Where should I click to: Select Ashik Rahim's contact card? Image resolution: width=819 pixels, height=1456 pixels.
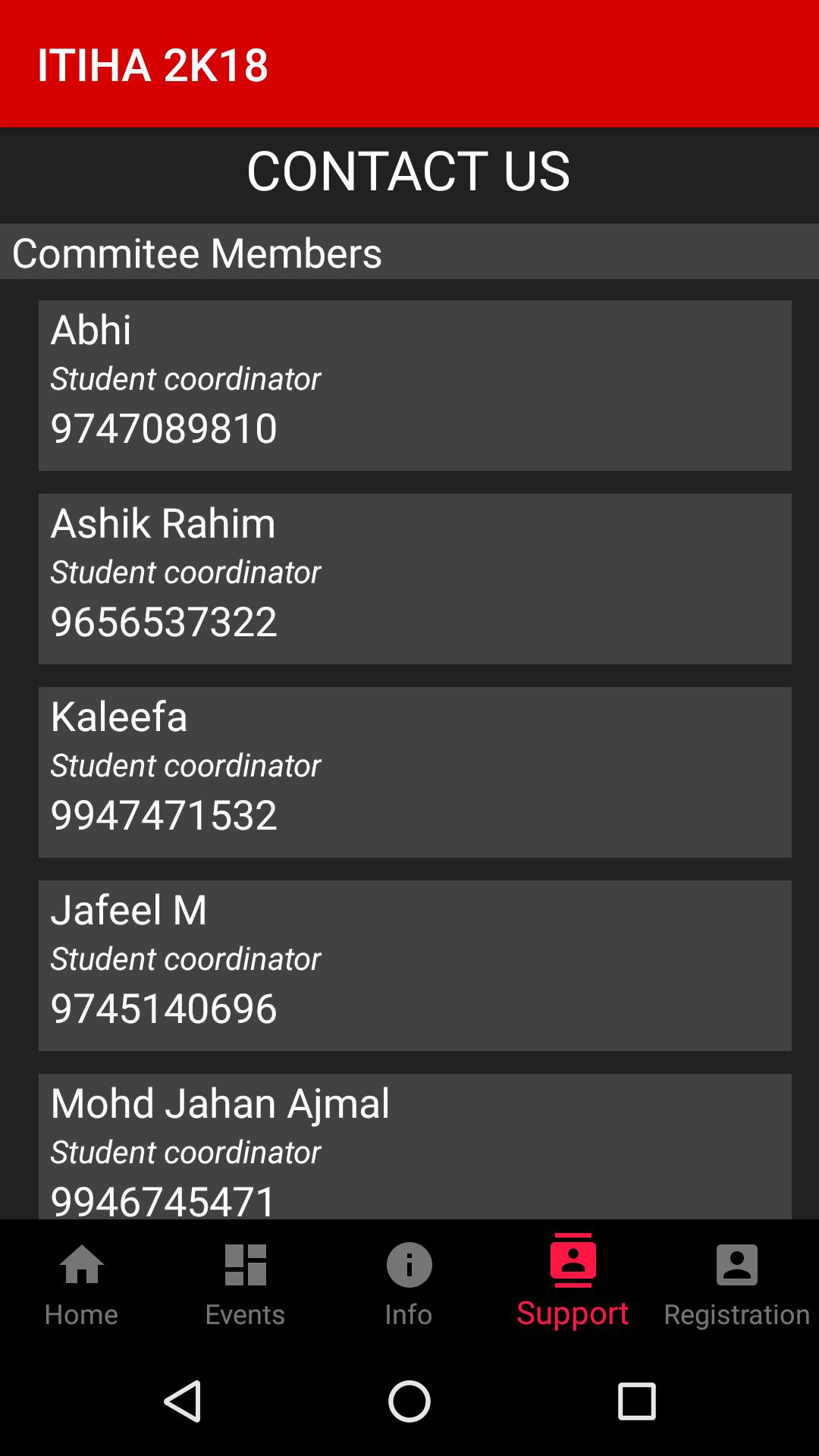[415, 579]
